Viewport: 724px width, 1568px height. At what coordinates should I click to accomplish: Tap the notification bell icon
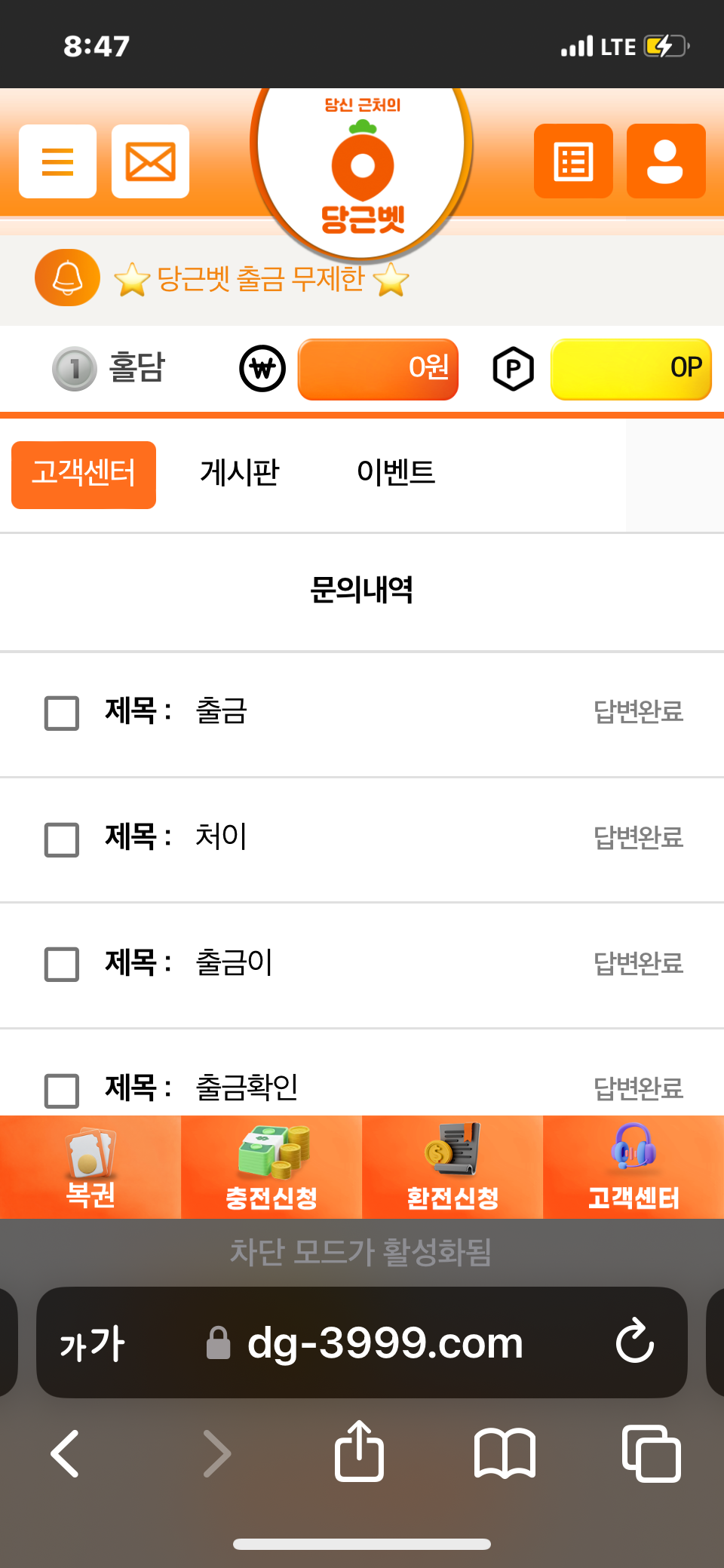pyautogui.click(x=67, y=278)
